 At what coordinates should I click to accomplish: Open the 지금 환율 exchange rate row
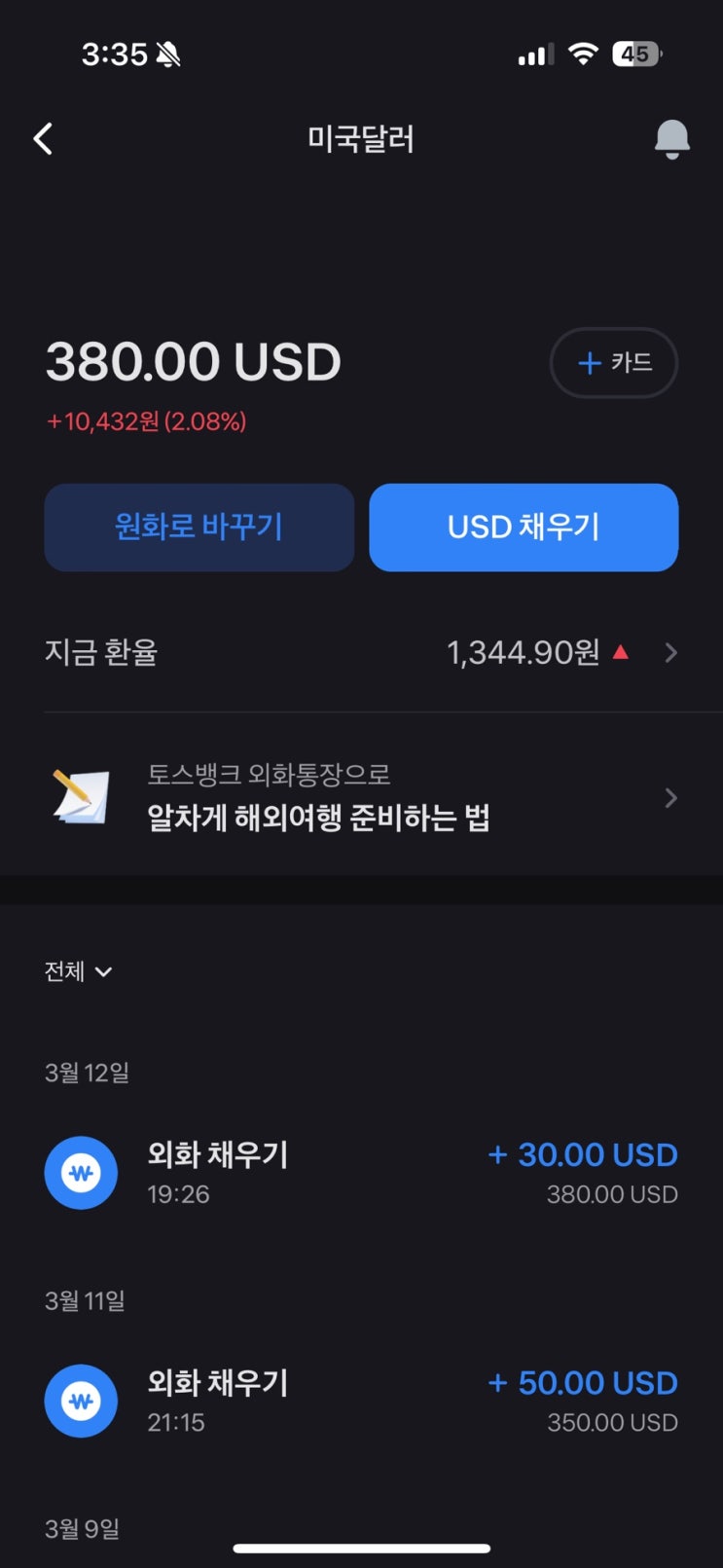pyautogui.click(x=361, y=652)
